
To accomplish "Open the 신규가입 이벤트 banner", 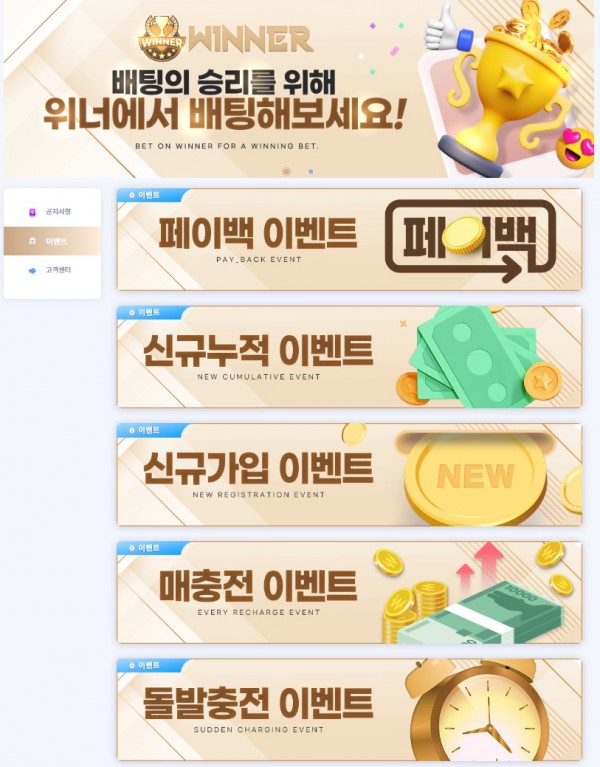I will click(x=349, y=474).
